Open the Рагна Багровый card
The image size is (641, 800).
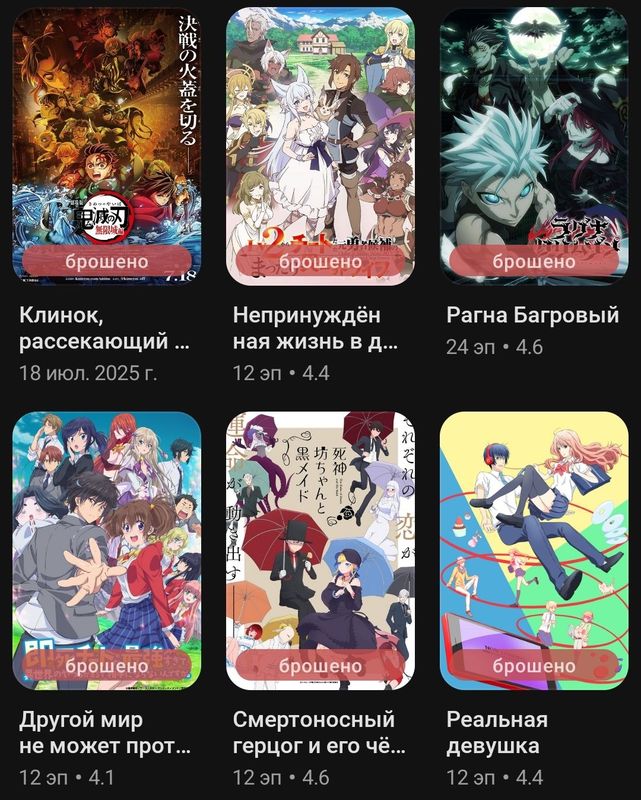[534, 147]
